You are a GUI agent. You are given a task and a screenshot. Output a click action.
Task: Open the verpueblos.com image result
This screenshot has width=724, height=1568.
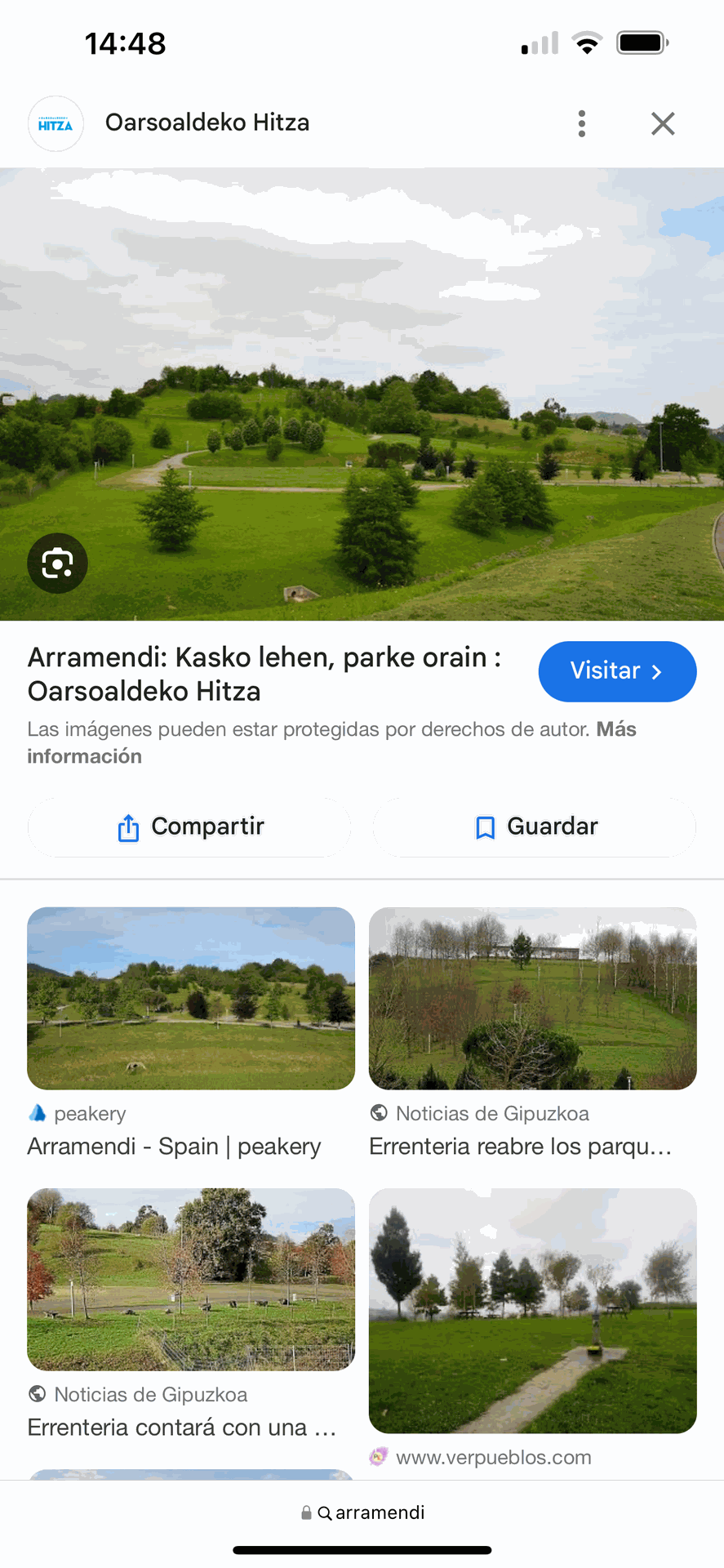pyautogui.click(x=532, y=1310)
